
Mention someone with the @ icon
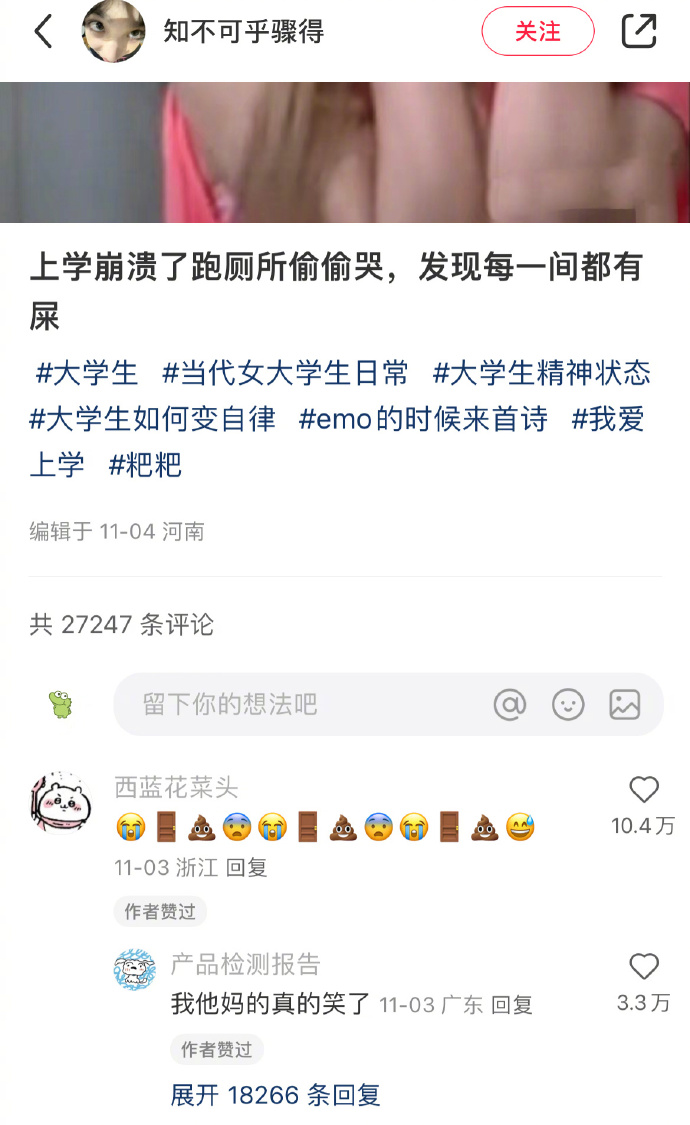click(510, 705)
